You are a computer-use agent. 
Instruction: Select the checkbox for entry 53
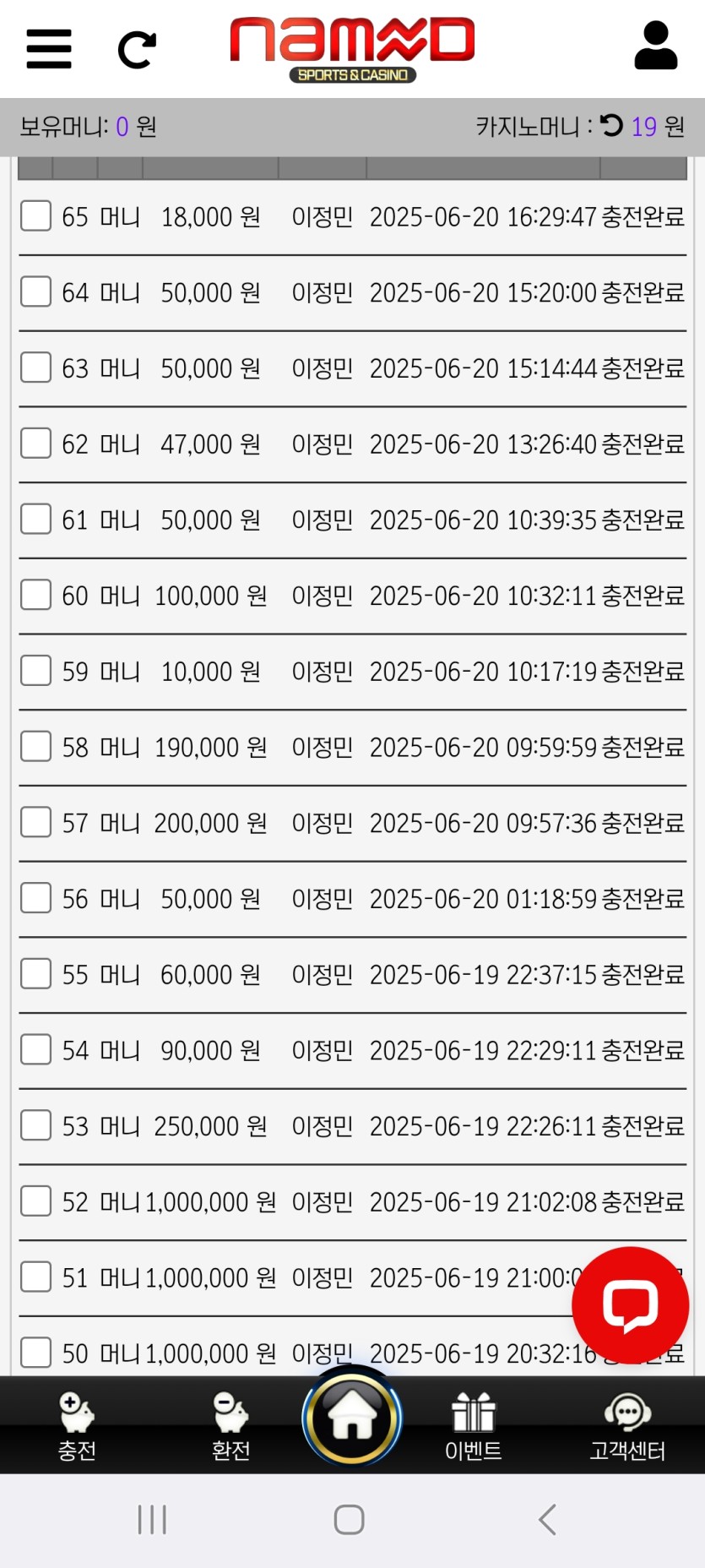pyautogui.click(x=35, y=1125)
